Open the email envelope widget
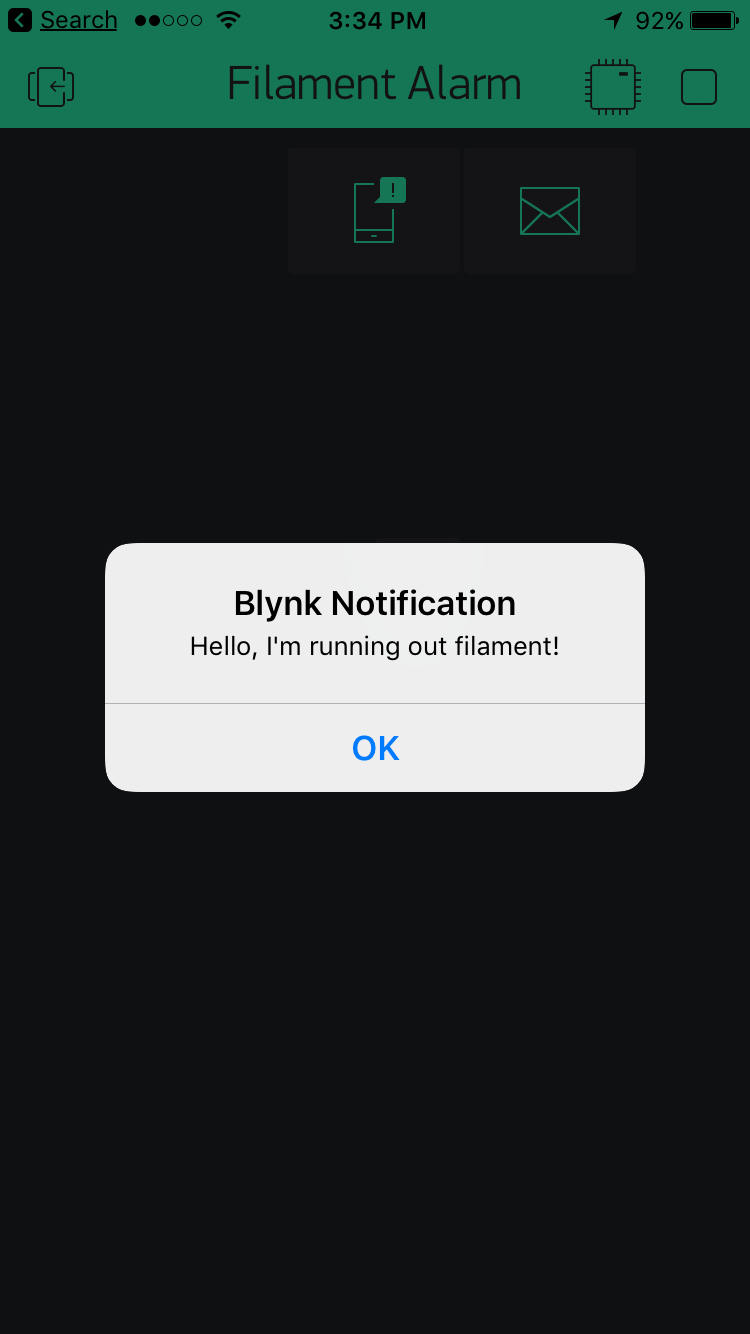The image size is (750, 1334). pos(549,211)
